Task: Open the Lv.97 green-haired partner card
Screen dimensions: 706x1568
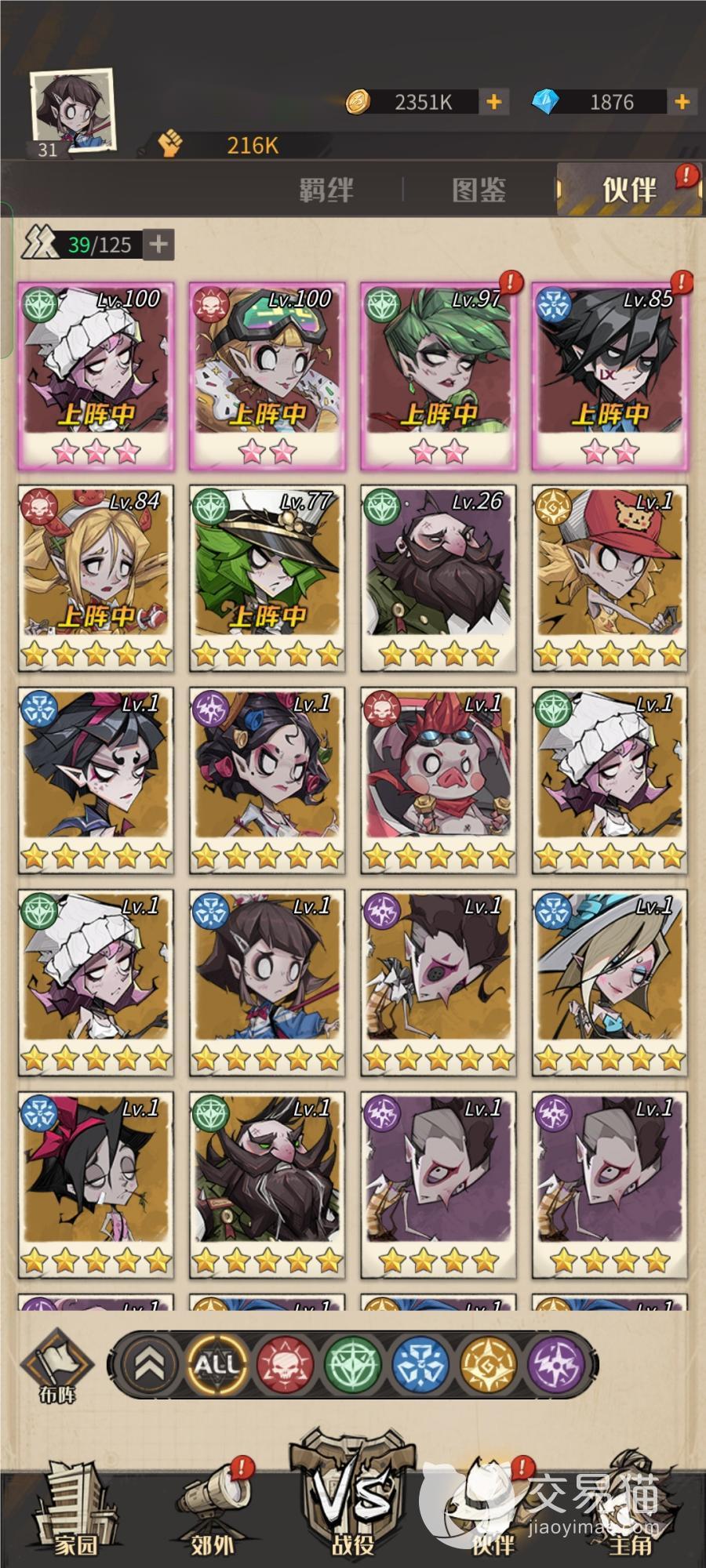Action: [x=438, y=376]
